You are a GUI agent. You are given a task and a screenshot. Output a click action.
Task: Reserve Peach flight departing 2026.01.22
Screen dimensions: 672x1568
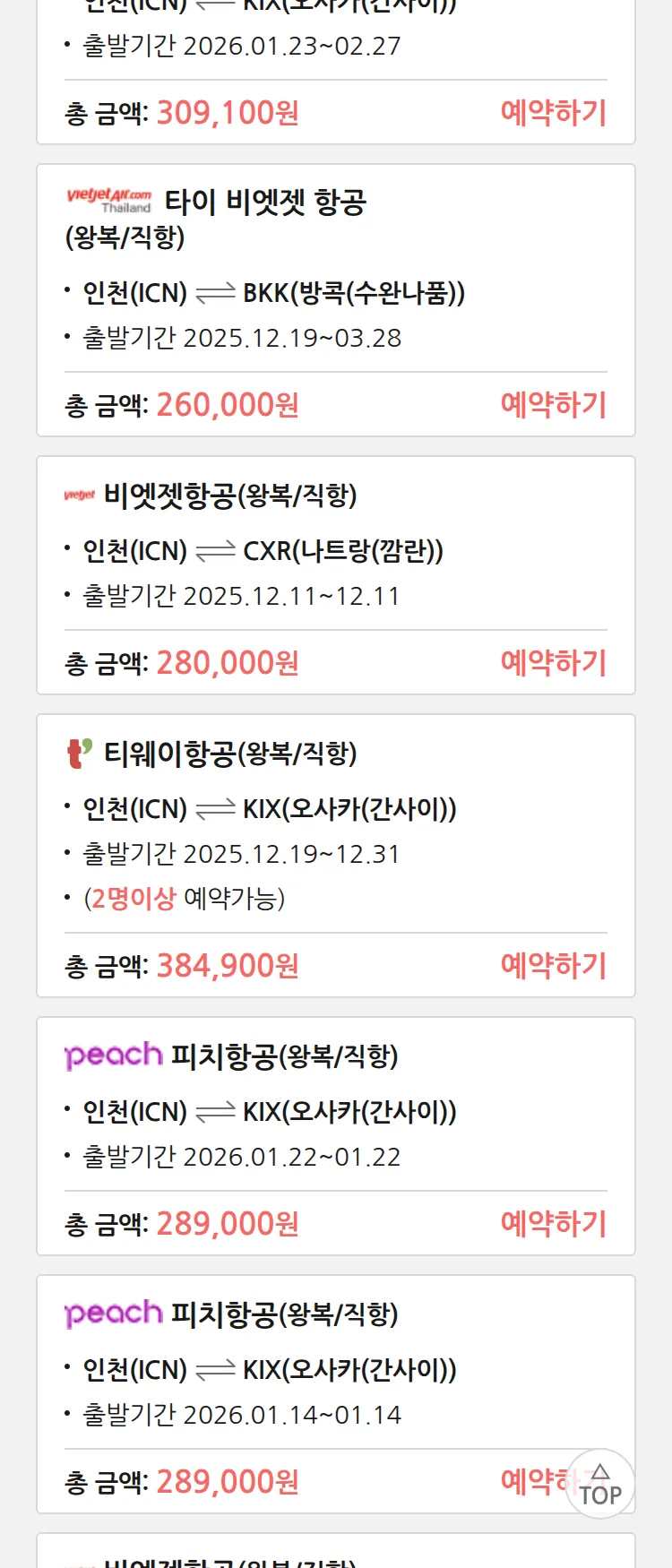click(x=553, y=1224)
